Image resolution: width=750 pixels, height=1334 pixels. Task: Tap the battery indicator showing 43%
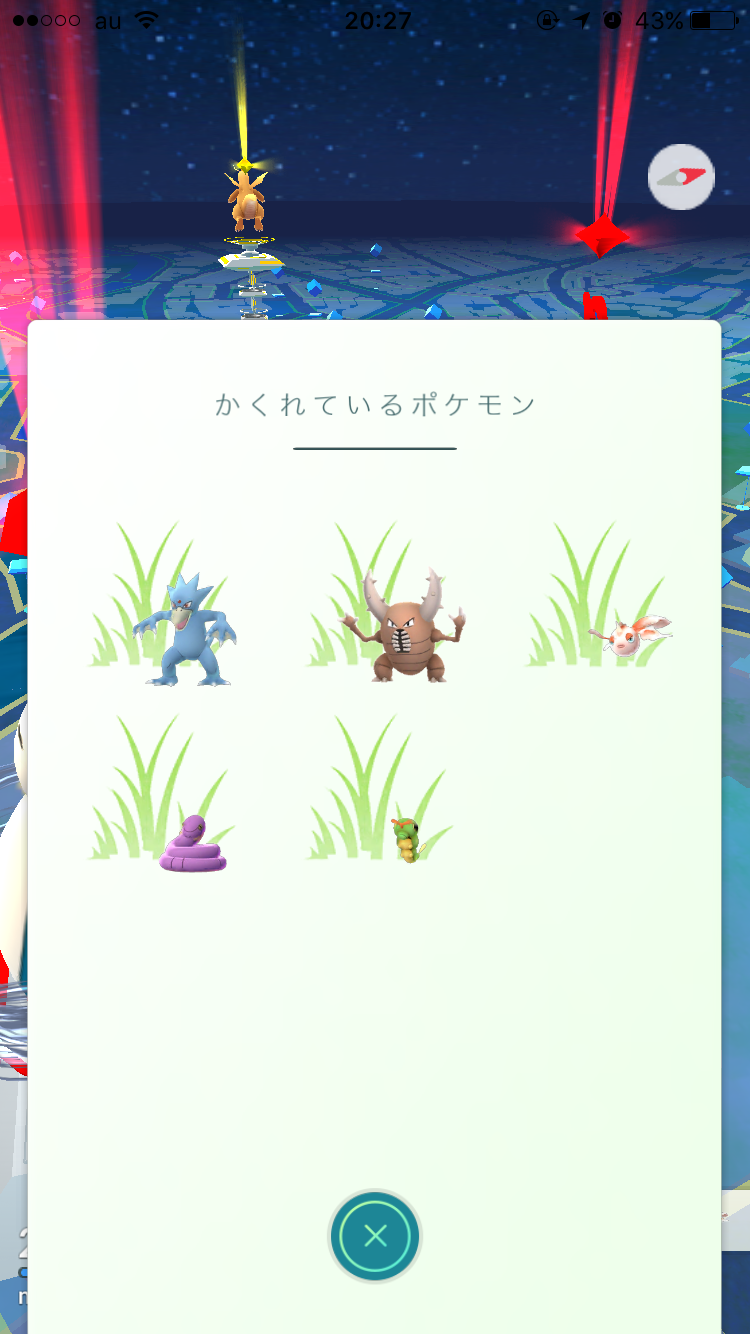[x=688, y=18]
